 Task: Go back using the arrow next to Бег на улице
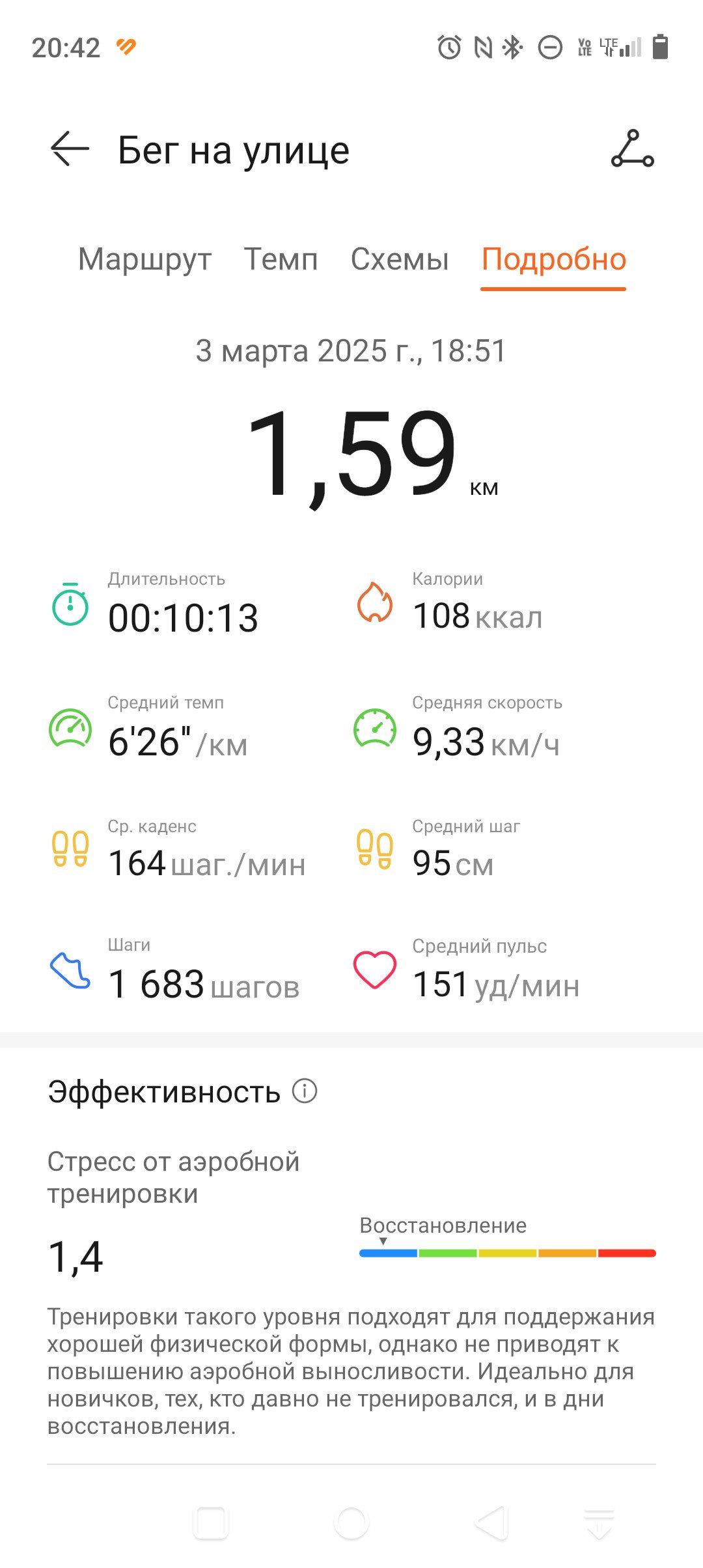click(x=70, y=148)
